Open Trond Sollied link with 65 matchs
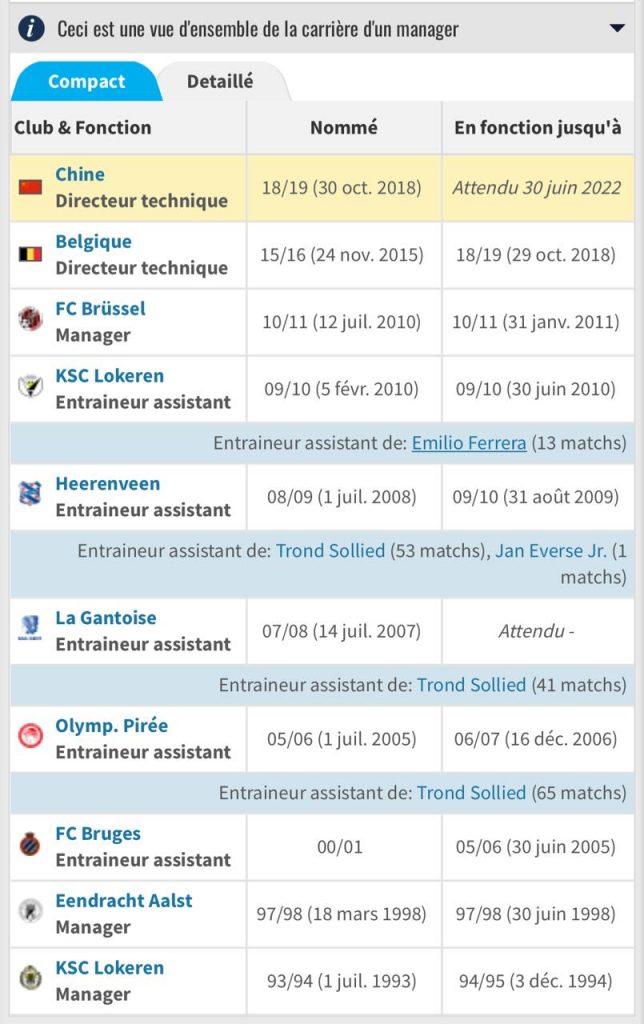The height and width of the screenshot is (1024, 644). click(x=471, y=793)
